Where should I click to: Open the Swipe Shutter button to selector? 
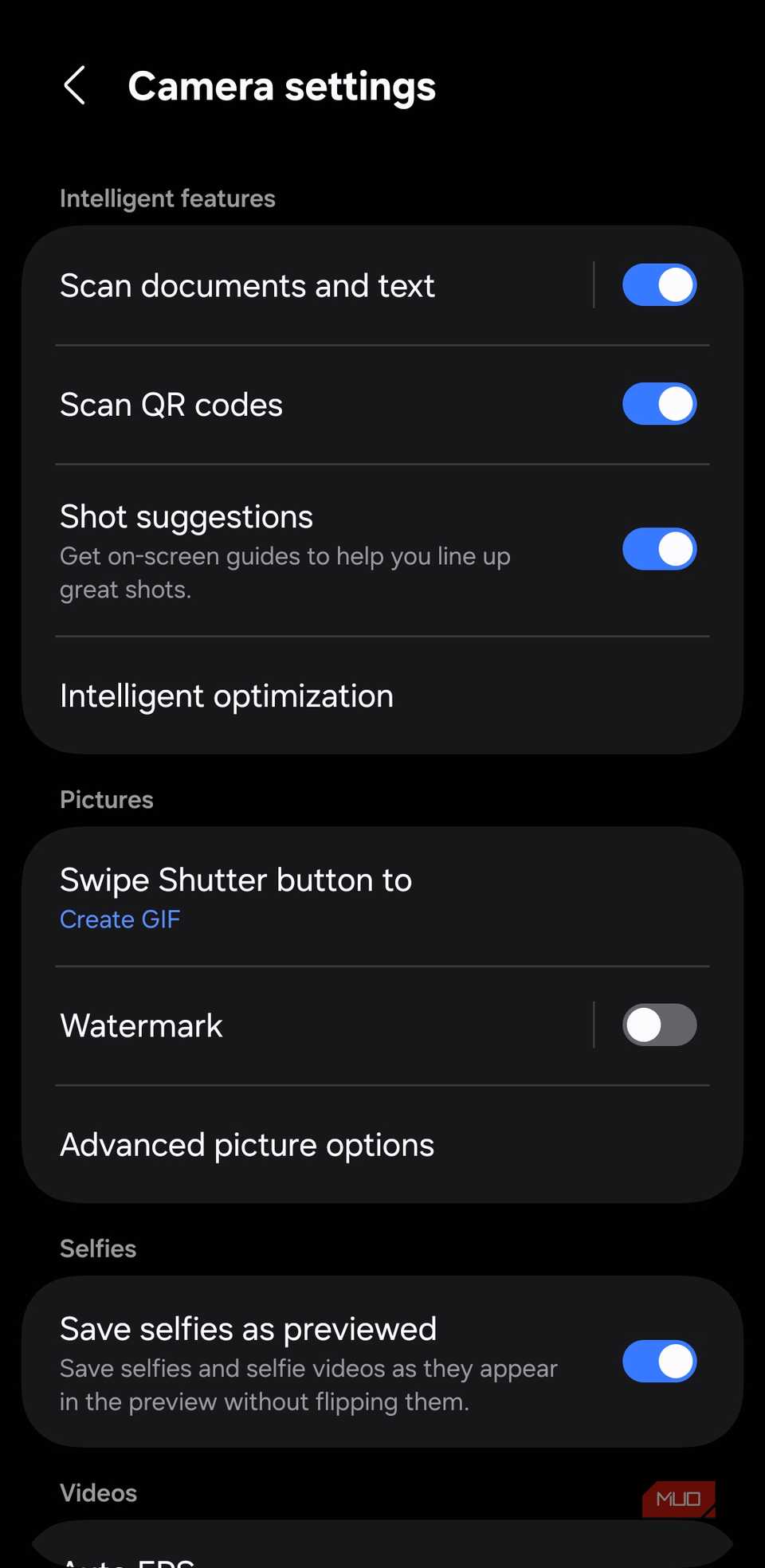tap(236, 880)
